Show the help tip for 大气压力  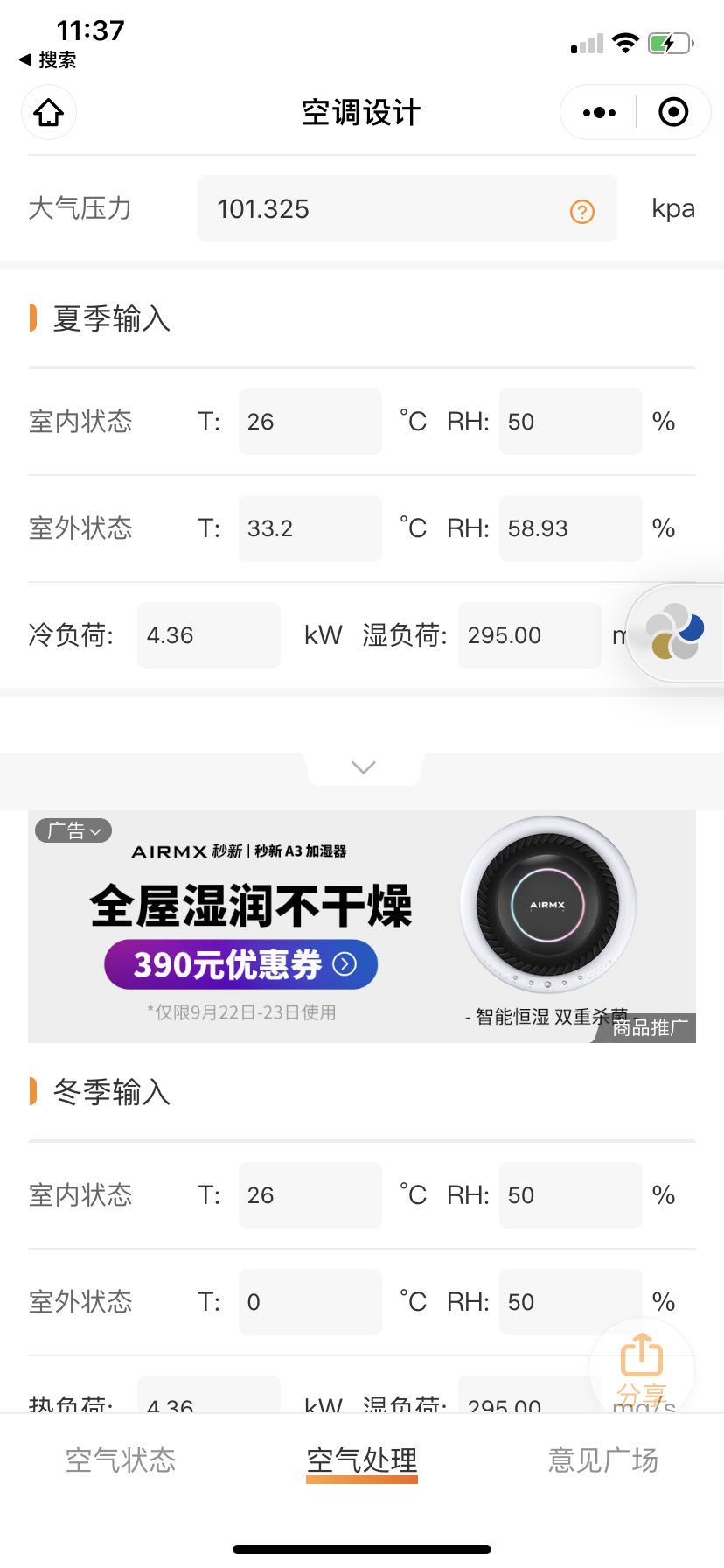[x=582, y=211]
